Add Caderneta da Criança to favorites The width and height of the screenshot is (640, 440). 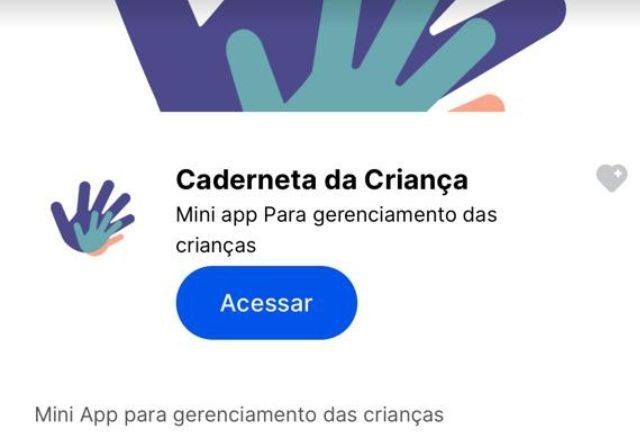point(611,178)
